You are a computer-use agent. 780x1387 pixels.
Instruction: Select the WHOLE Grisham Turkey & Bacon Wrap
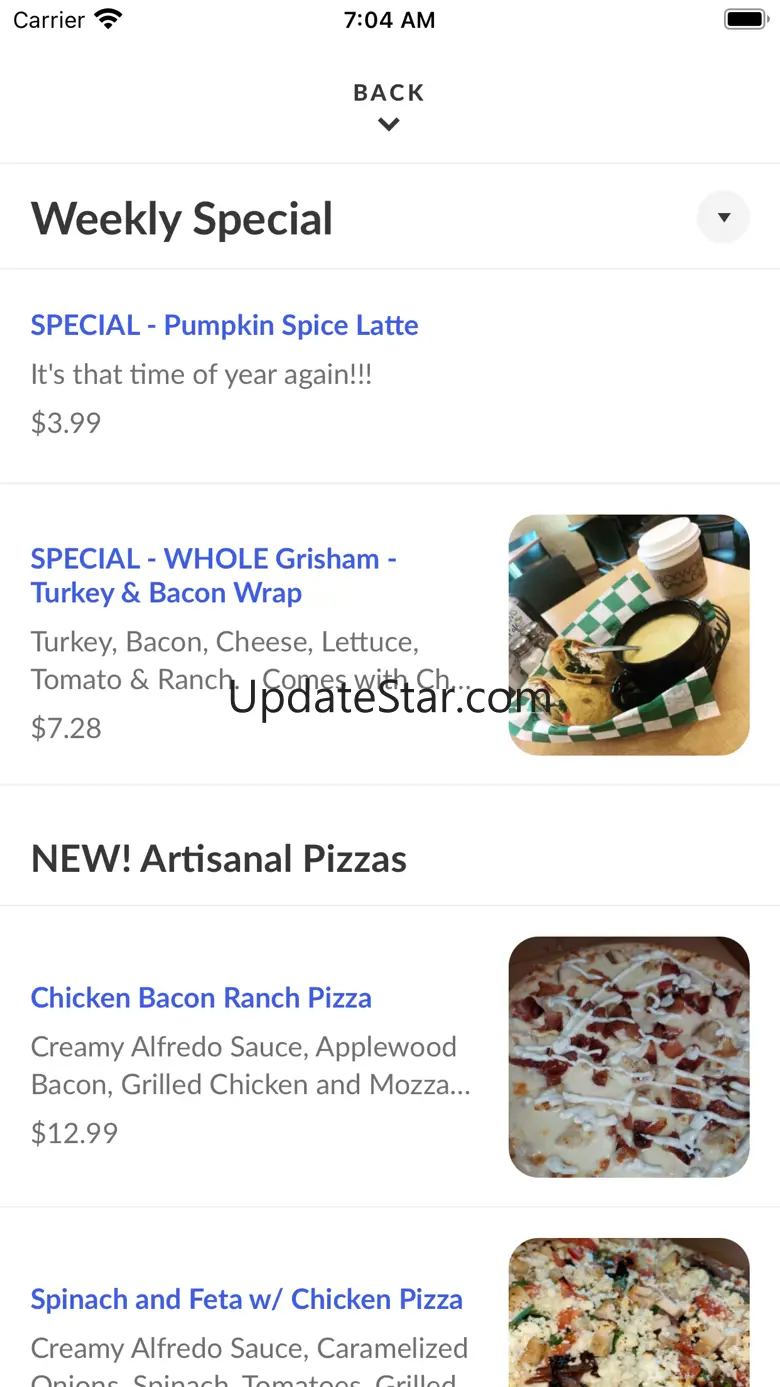pos(214,576)
